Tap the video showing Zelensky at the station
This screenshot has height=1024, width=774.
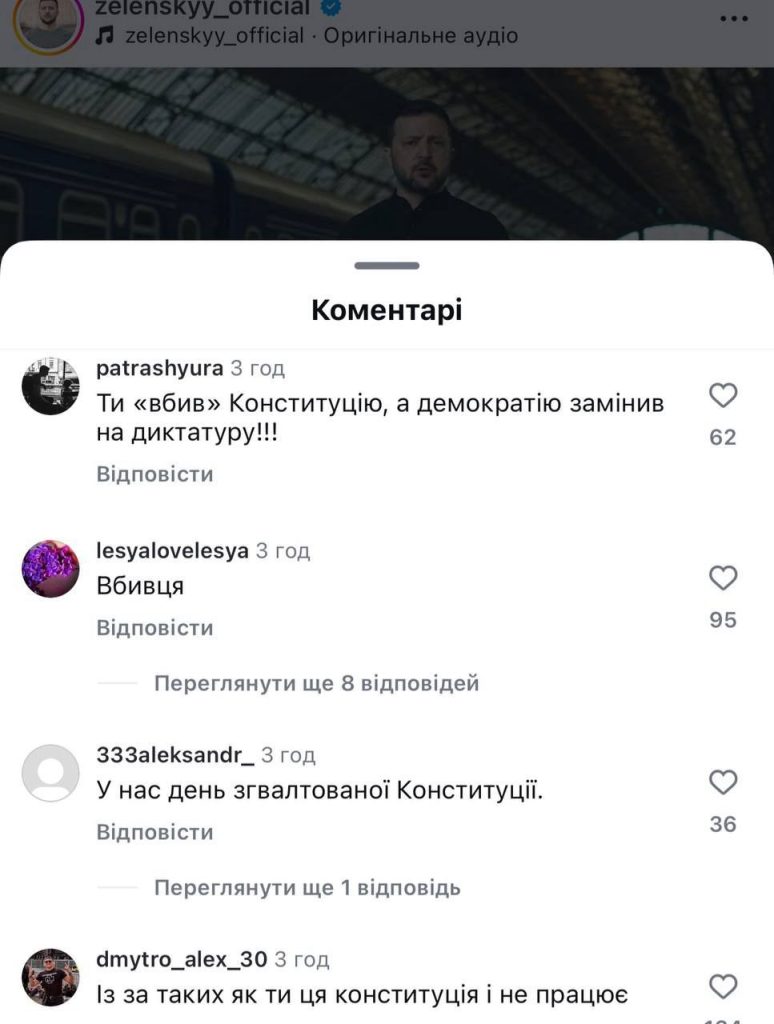(387, 150)
